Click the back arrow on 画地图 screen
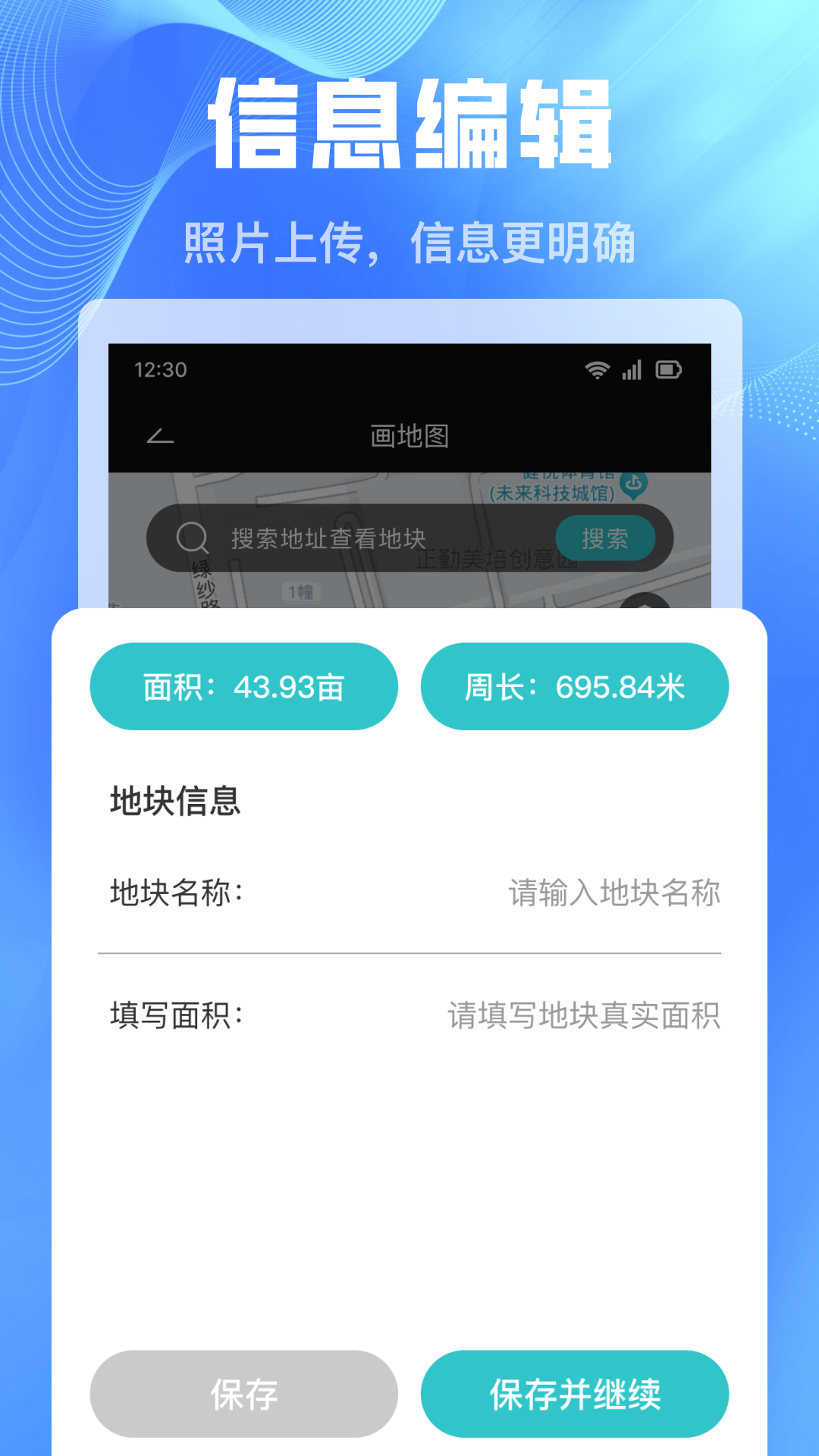The height and width of the screenshot is (1456, 819). [159, 435]
